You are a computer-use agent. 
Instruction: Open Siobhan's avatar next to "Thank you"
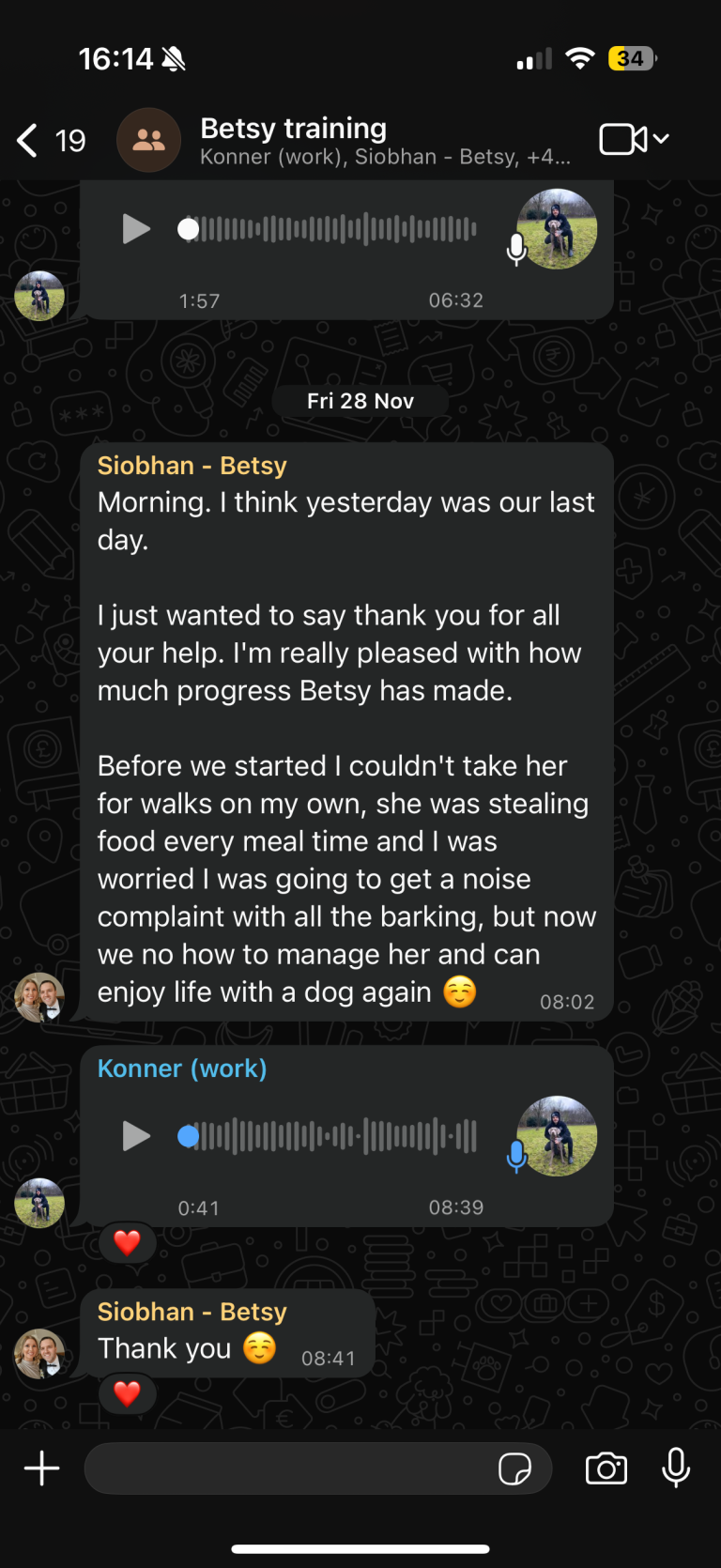click(x=39, y=1354)
